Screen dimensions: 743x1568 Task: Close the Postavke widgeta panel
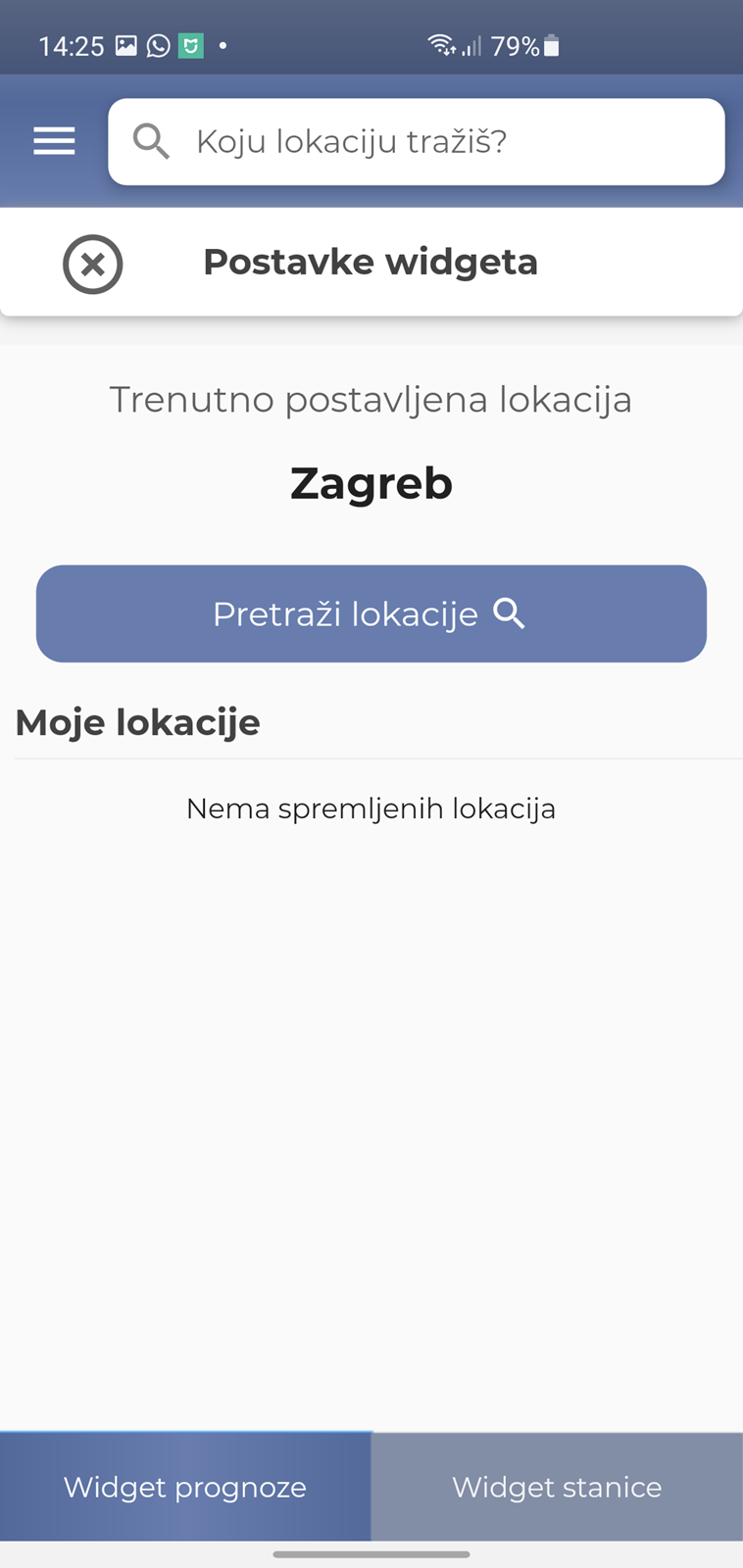click(92, 264)
